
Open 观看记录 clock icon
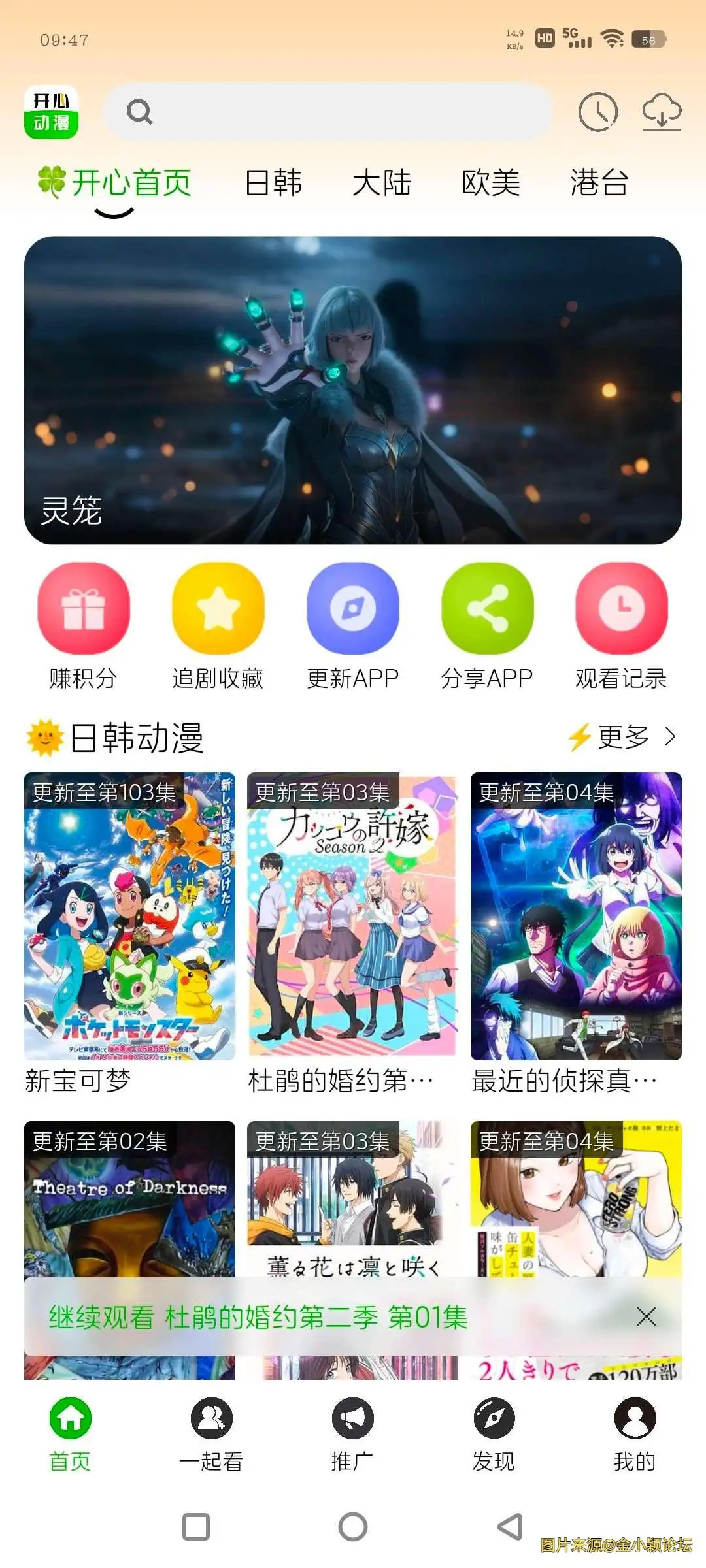621,609
